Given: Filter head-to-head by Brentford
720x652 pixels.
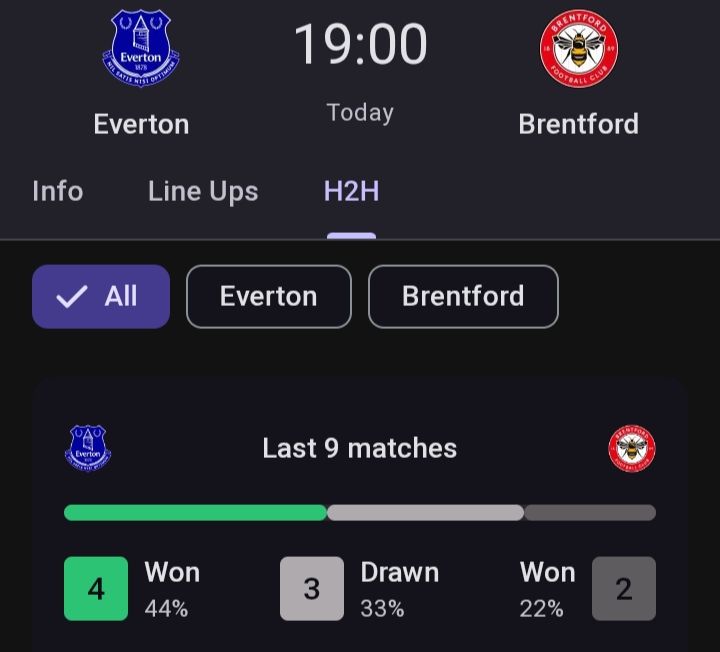Looking at the screenshot, I should tap(463, 296).
